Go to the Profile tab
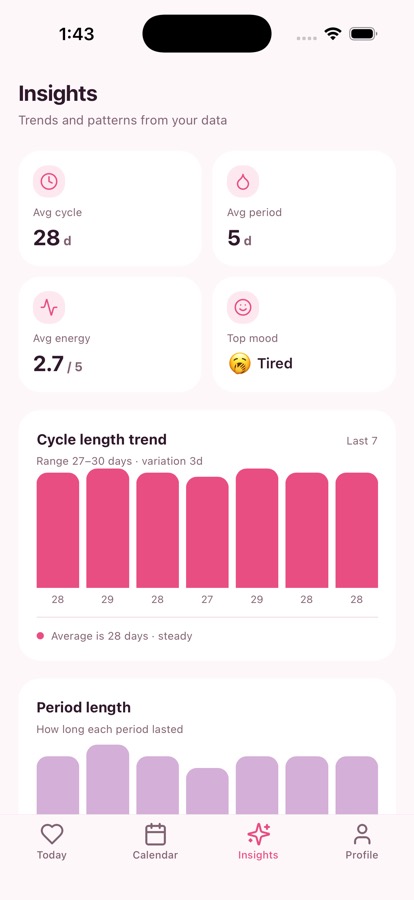The height and width of the screenshot is (900, 414). tap(362, 841)
